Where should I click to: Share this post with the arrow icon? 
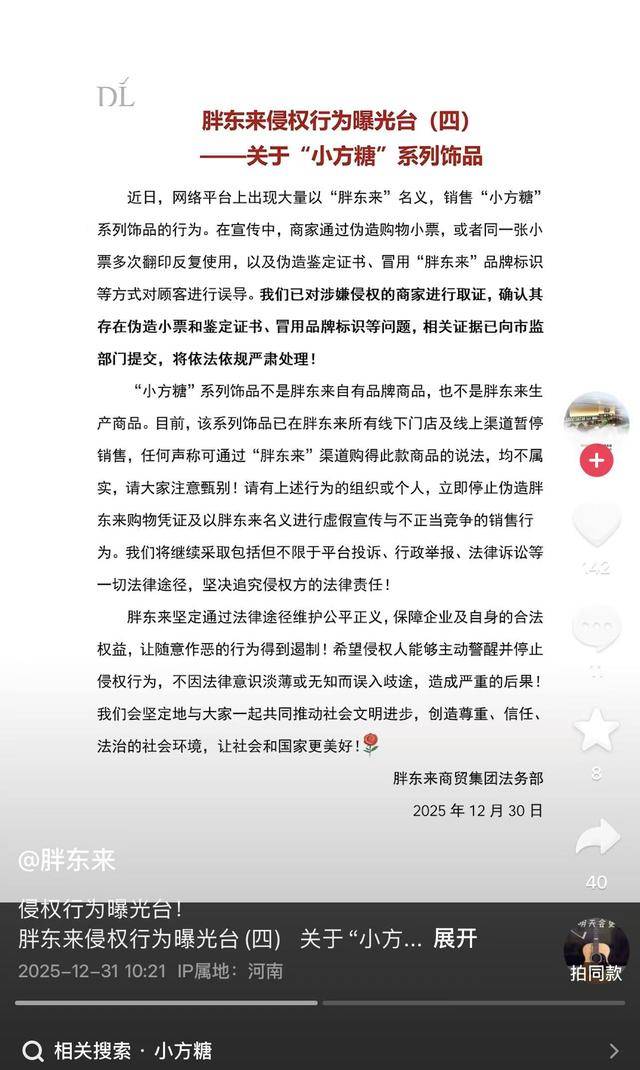596,838
